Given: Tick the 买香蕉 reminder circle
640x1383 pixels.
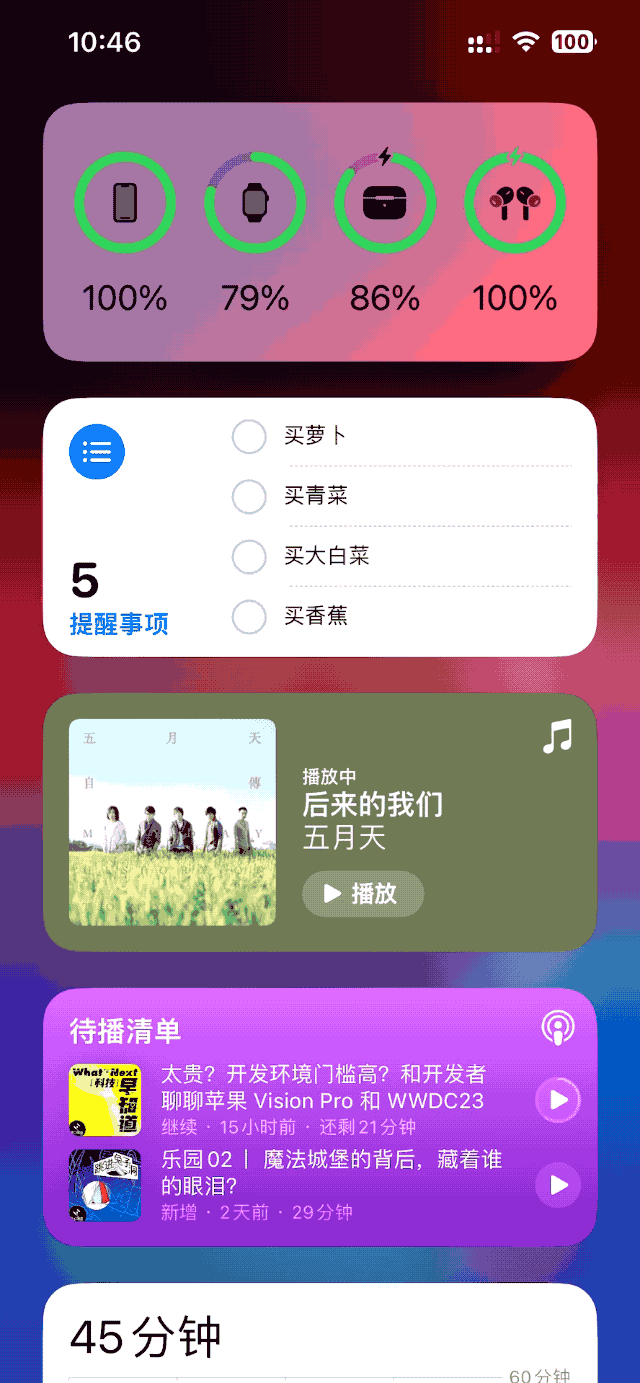Looking at the screenshot, I should 249,616.
